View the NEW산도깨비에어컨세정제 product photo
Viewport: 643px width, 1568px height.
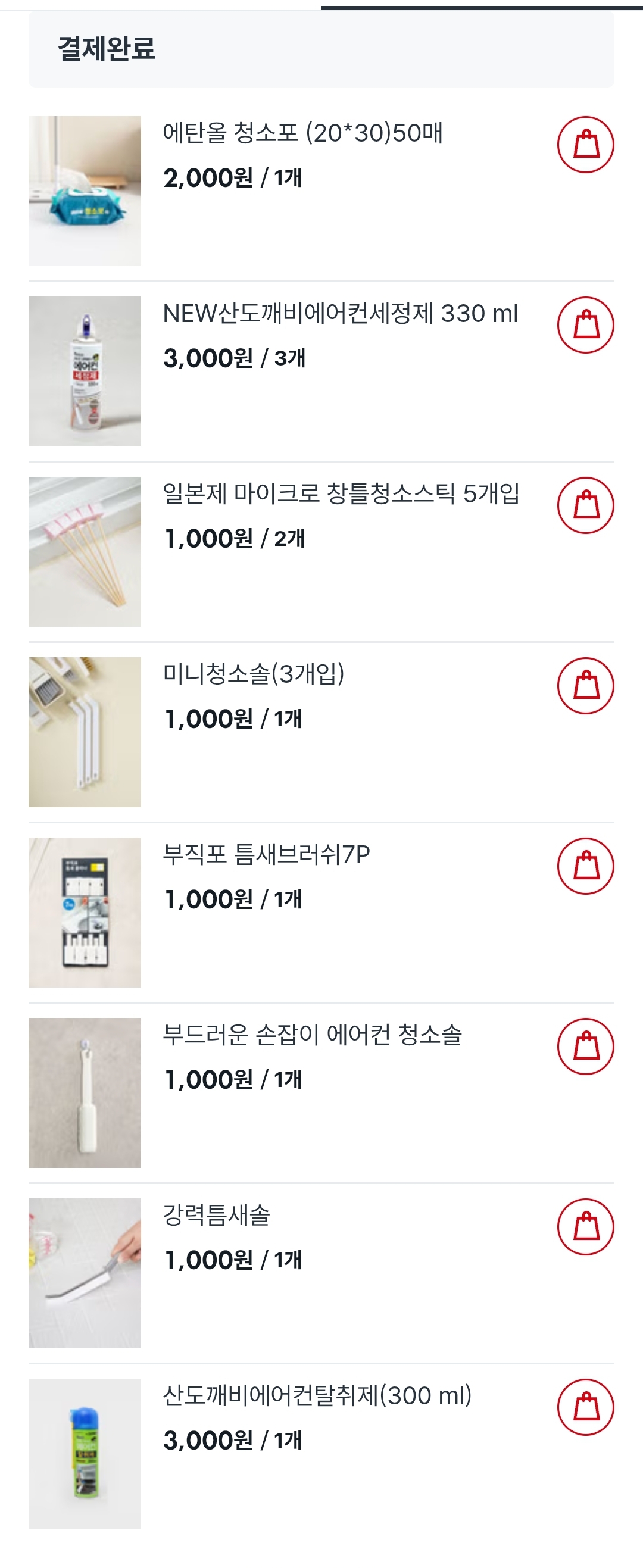pos(85,371)
